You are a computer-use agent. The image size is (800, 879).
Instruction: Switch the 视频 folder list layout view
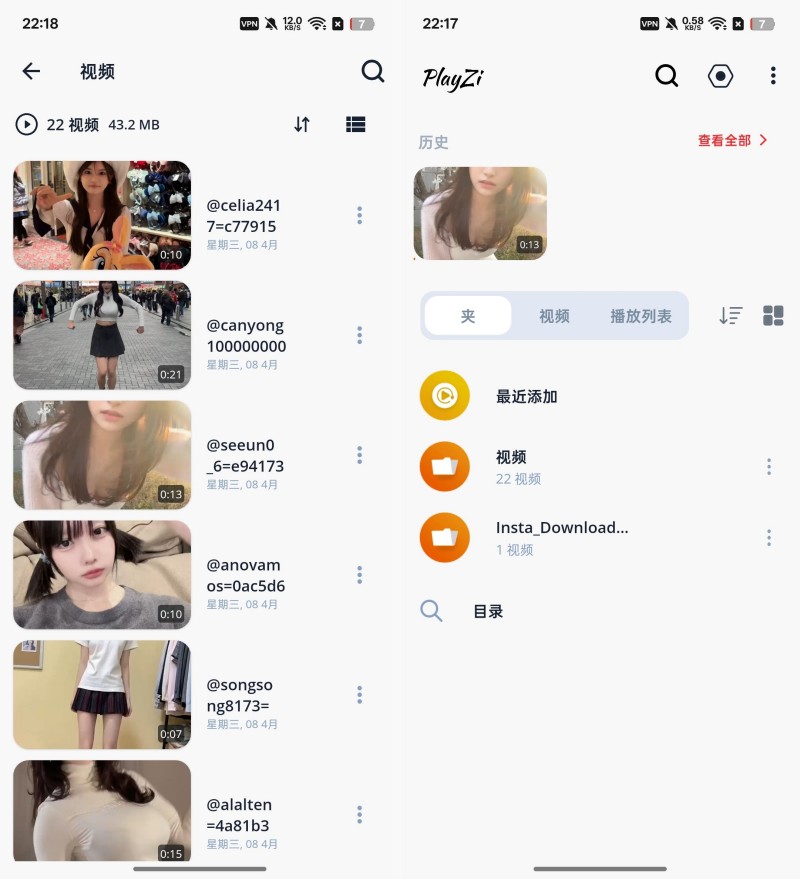356,125
